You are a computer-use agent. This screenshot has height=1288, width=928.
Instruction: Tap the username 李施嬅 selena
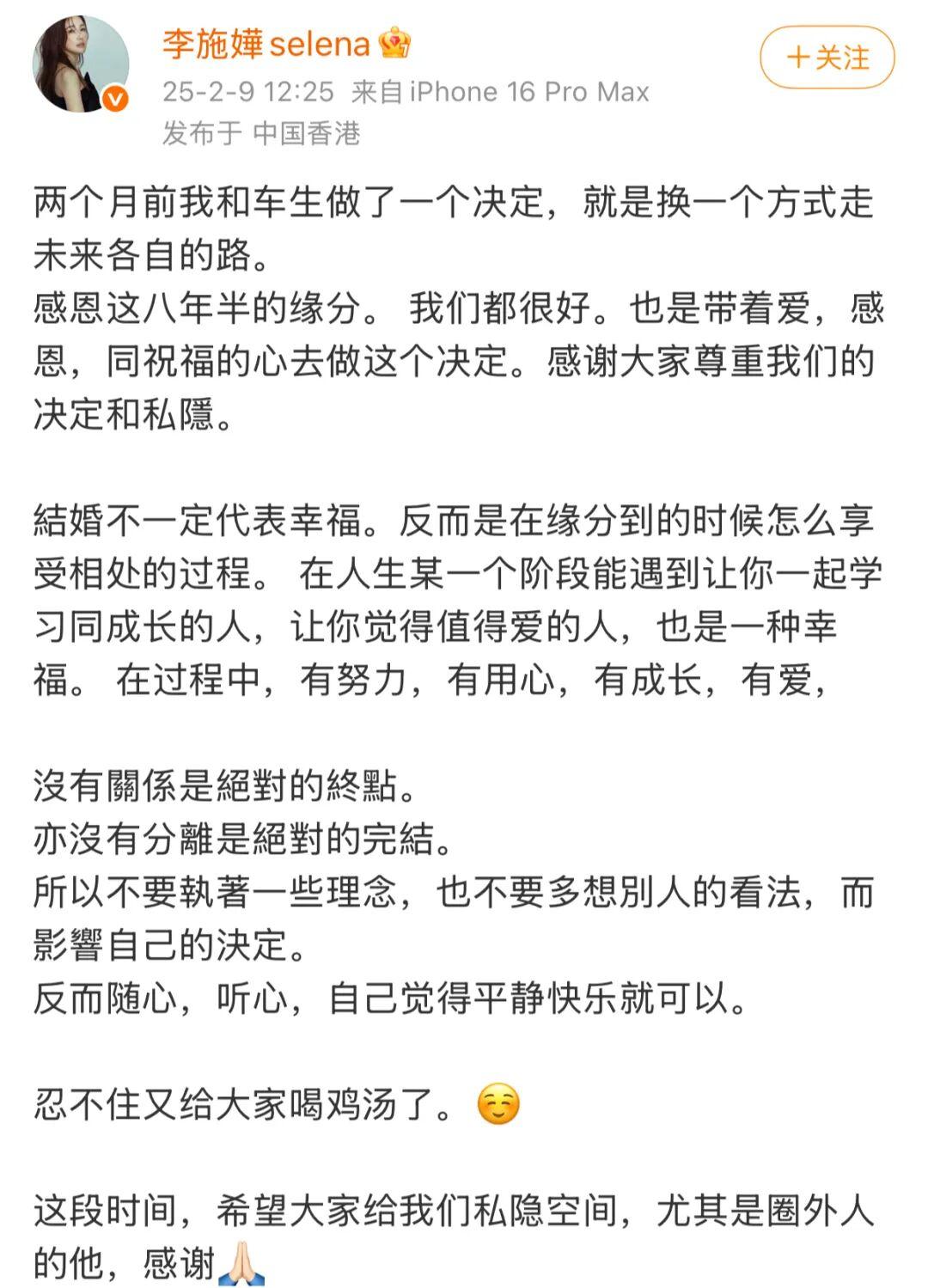[x=266, y=44]
